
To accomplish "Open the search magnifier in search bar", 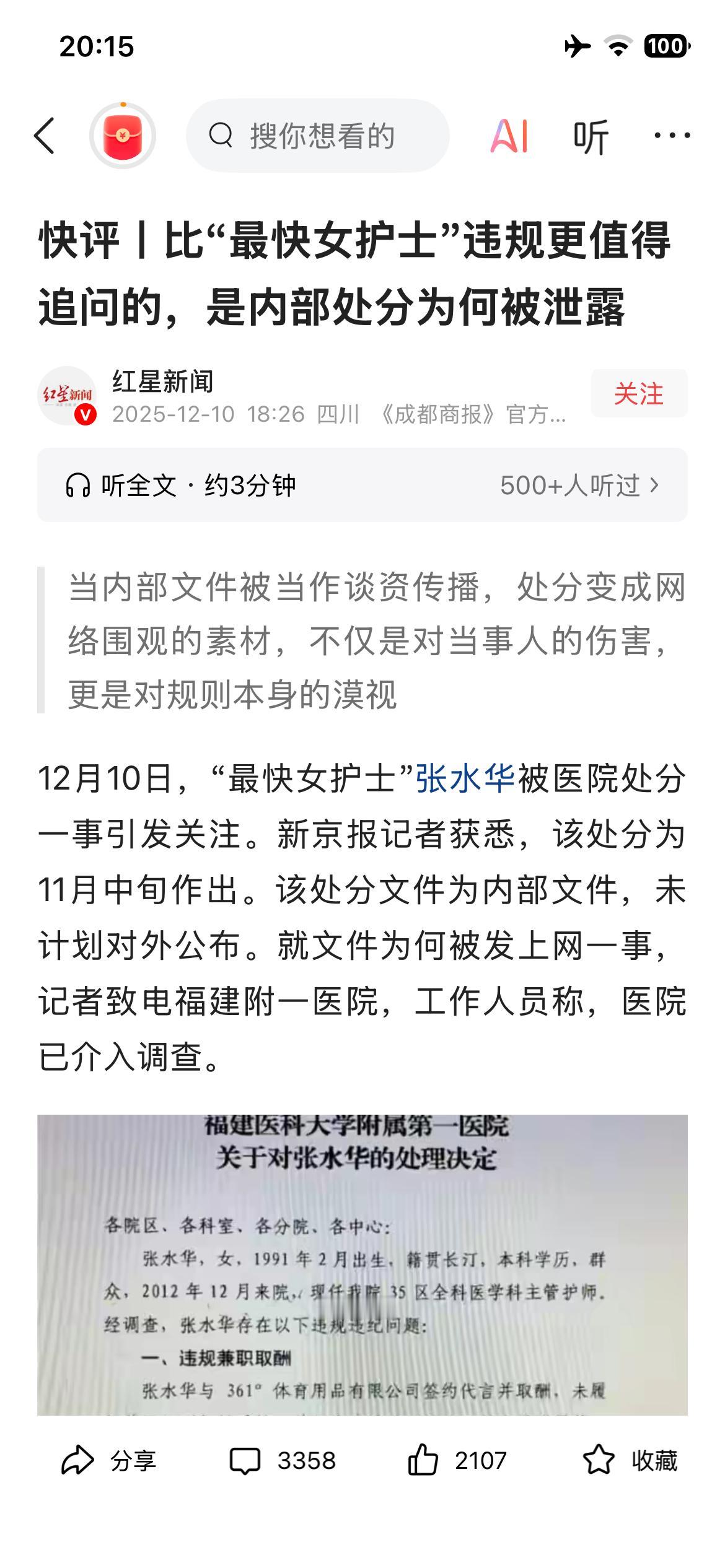I will click(x=221, y=136).
